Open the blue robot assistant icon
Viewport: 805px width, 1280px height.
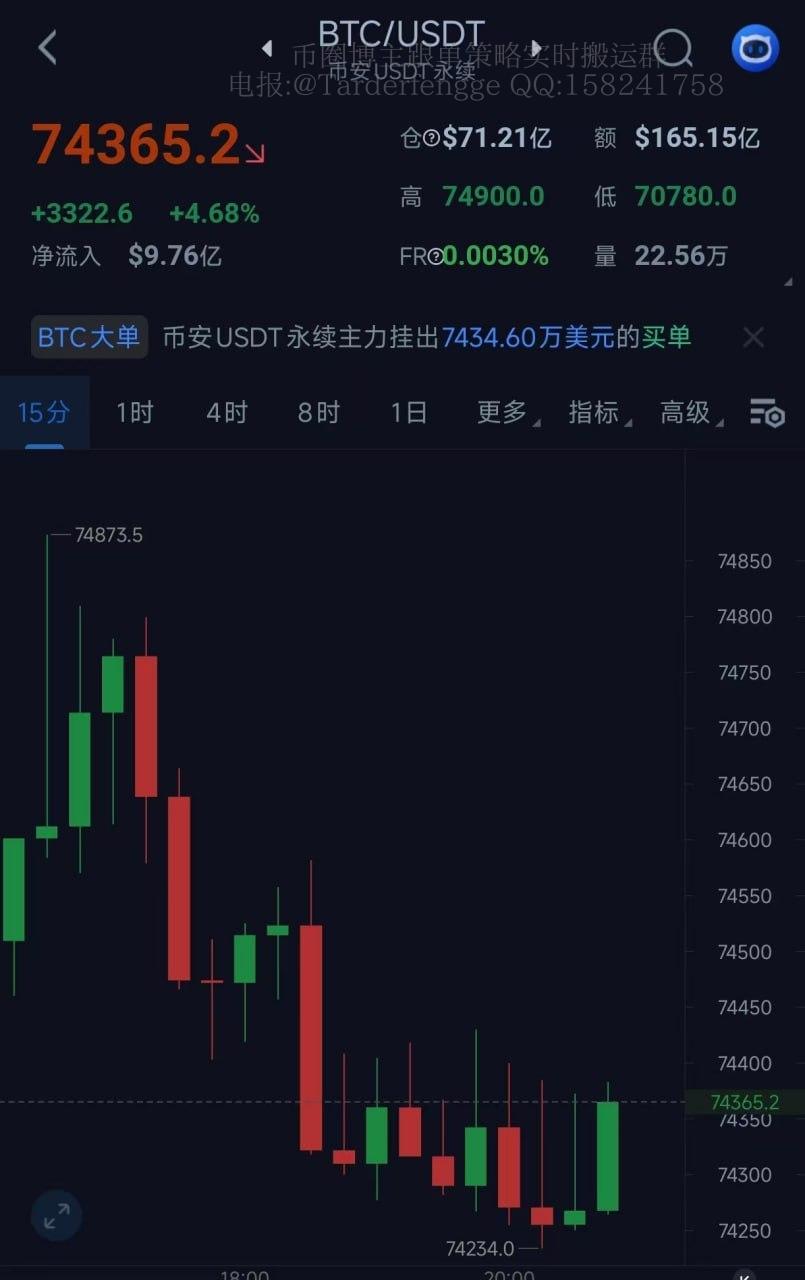click(x=754, y=47)
